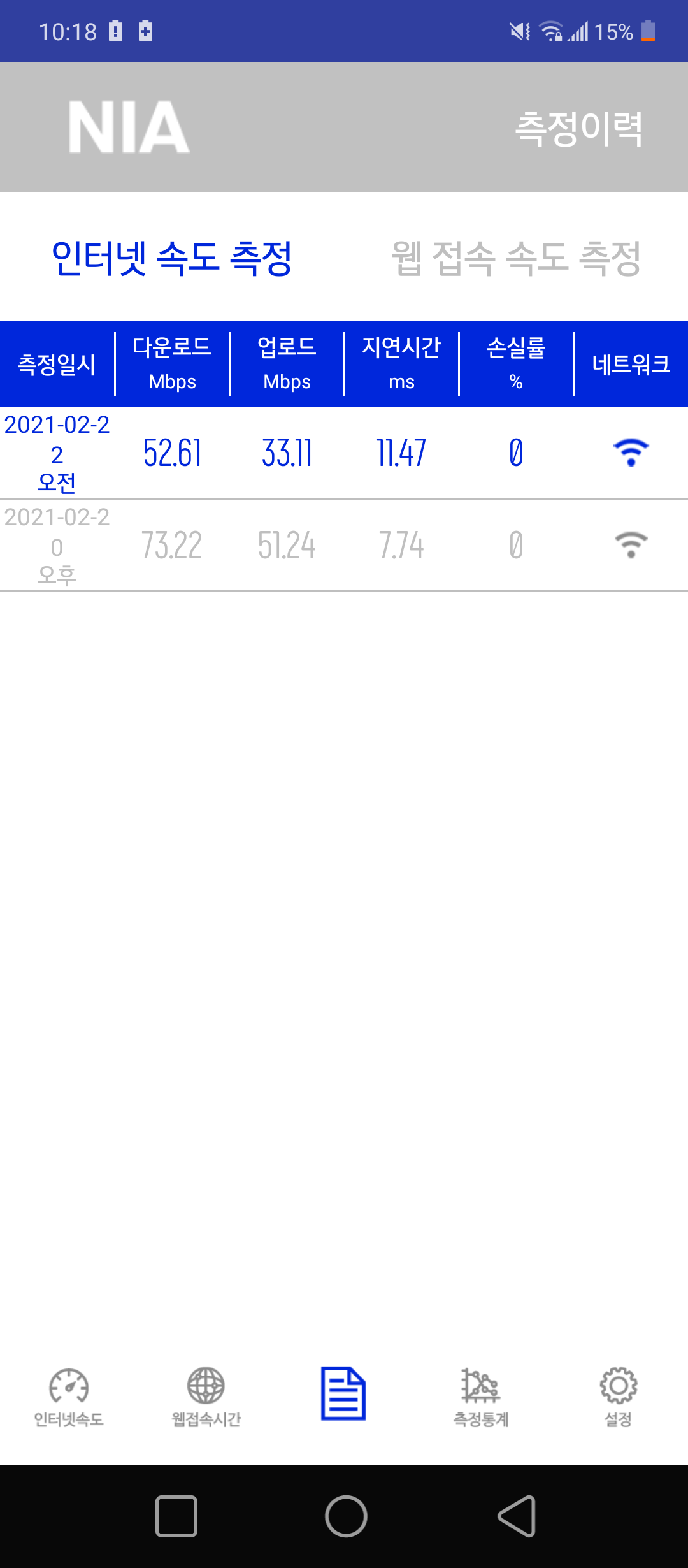Tap the system back button

[x=517, y=1516]
